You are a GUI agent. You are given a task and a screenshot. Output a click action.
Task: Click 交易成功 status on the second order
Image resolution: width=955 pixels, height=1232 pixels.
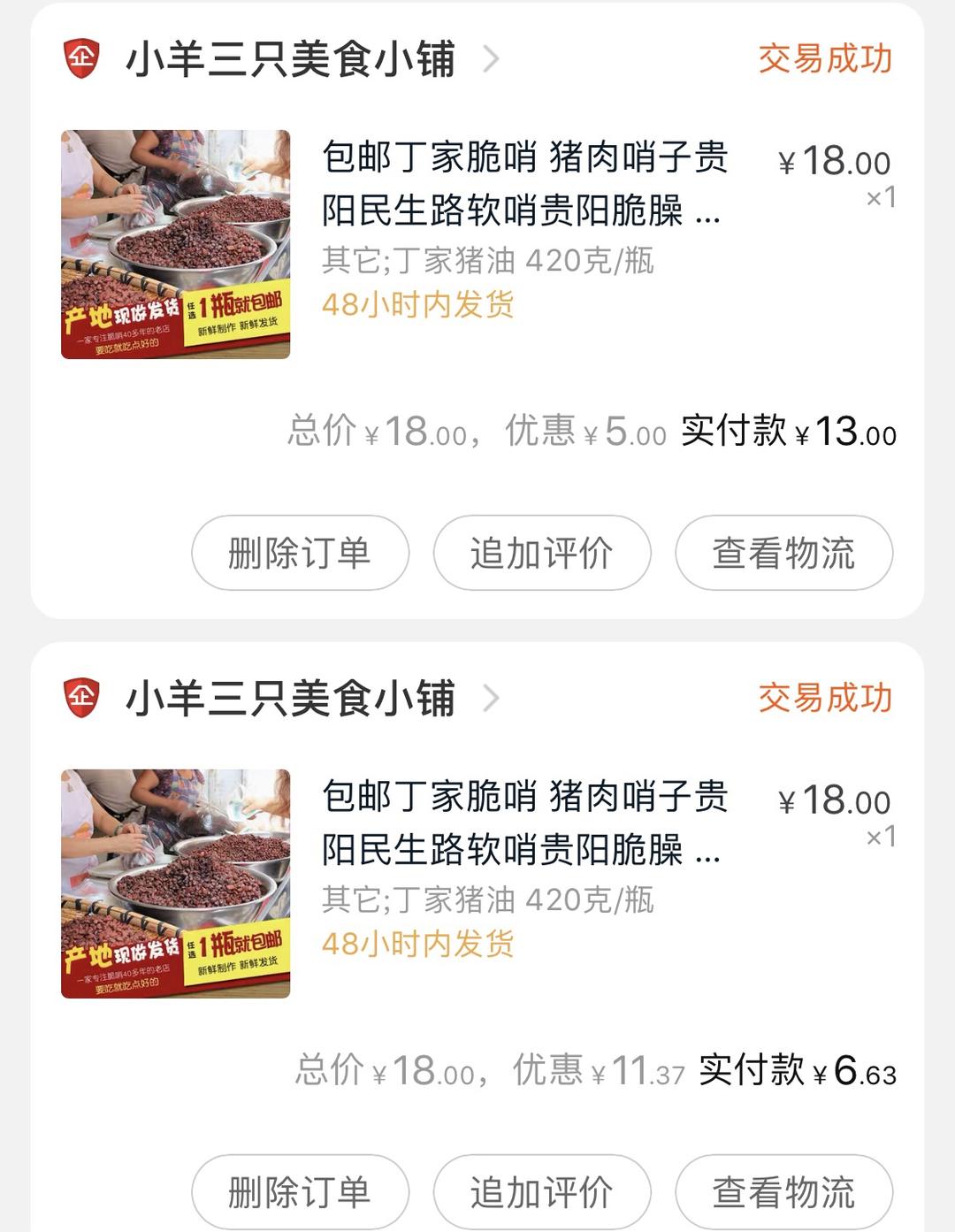[826, 698]
